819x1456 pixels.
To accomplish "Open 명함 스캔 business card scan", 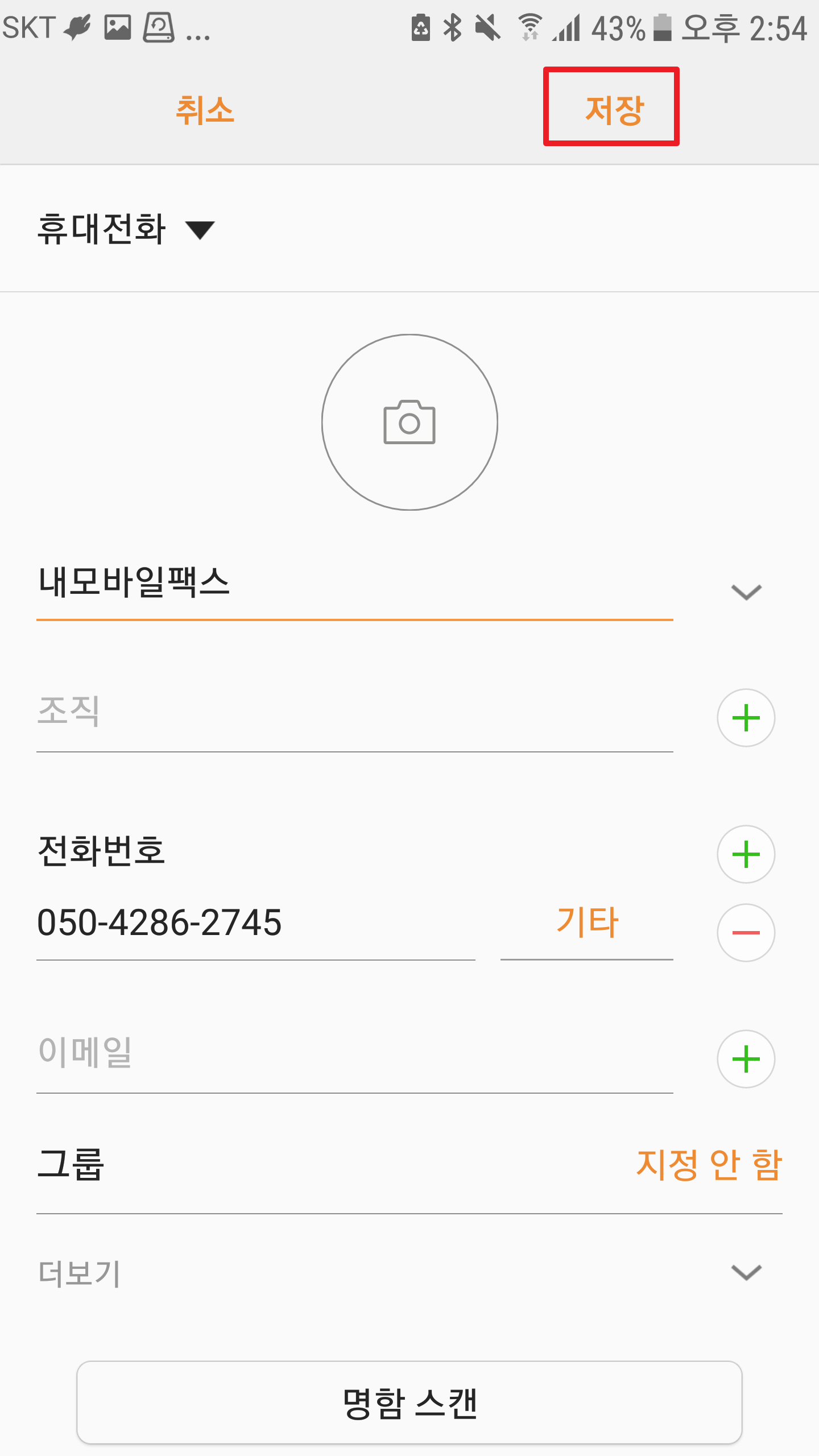I will (409, 1403).
